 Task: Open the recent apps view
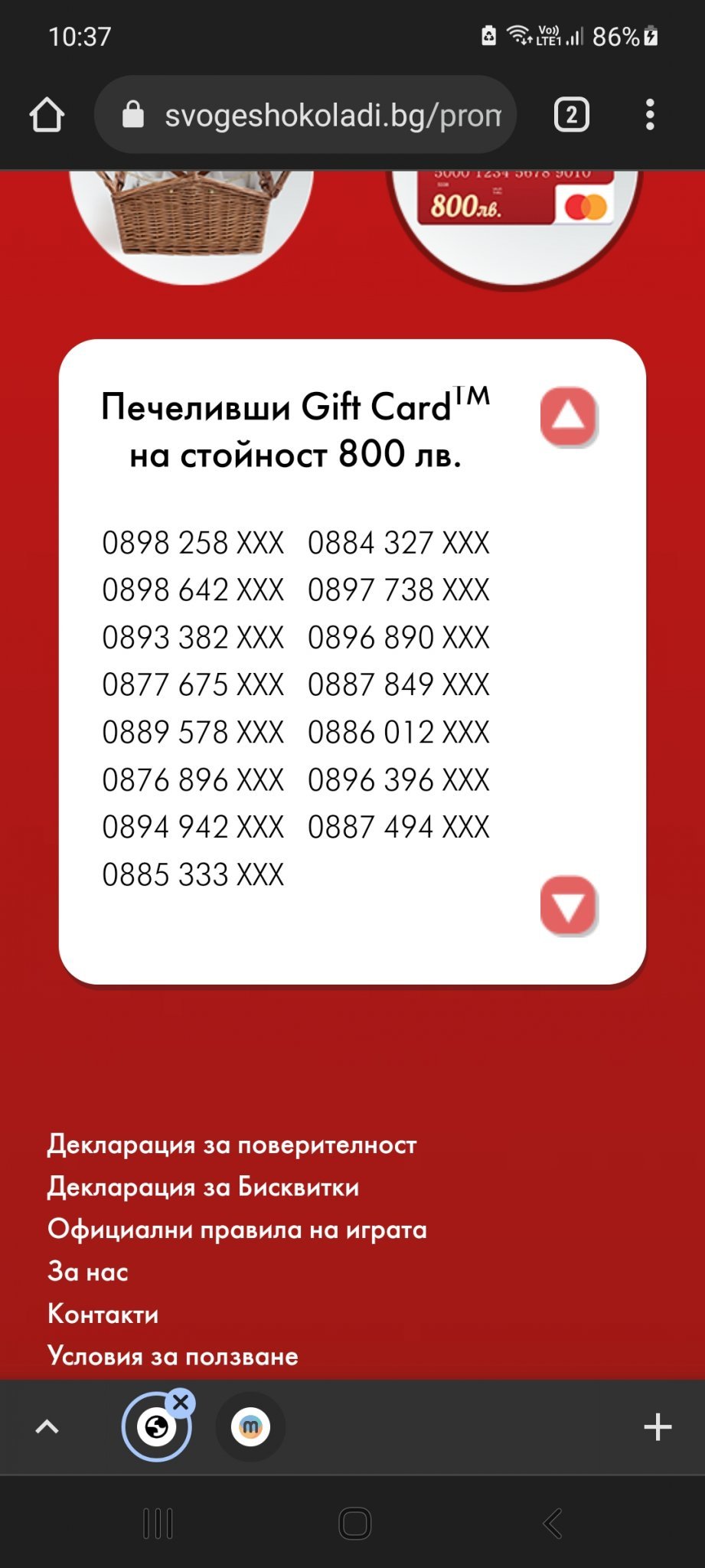coord(158,1524)
